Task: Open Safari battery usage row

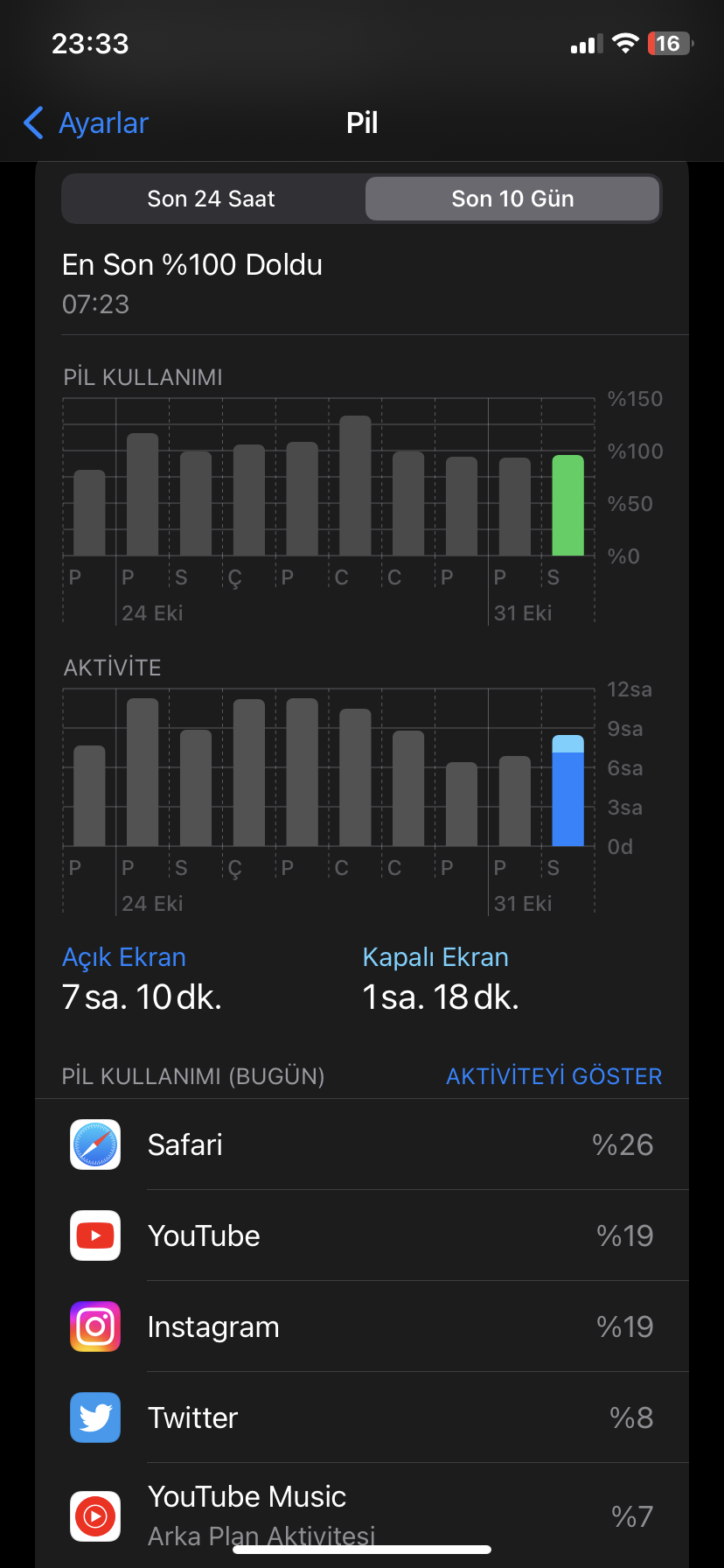Action: [362, 1144]
